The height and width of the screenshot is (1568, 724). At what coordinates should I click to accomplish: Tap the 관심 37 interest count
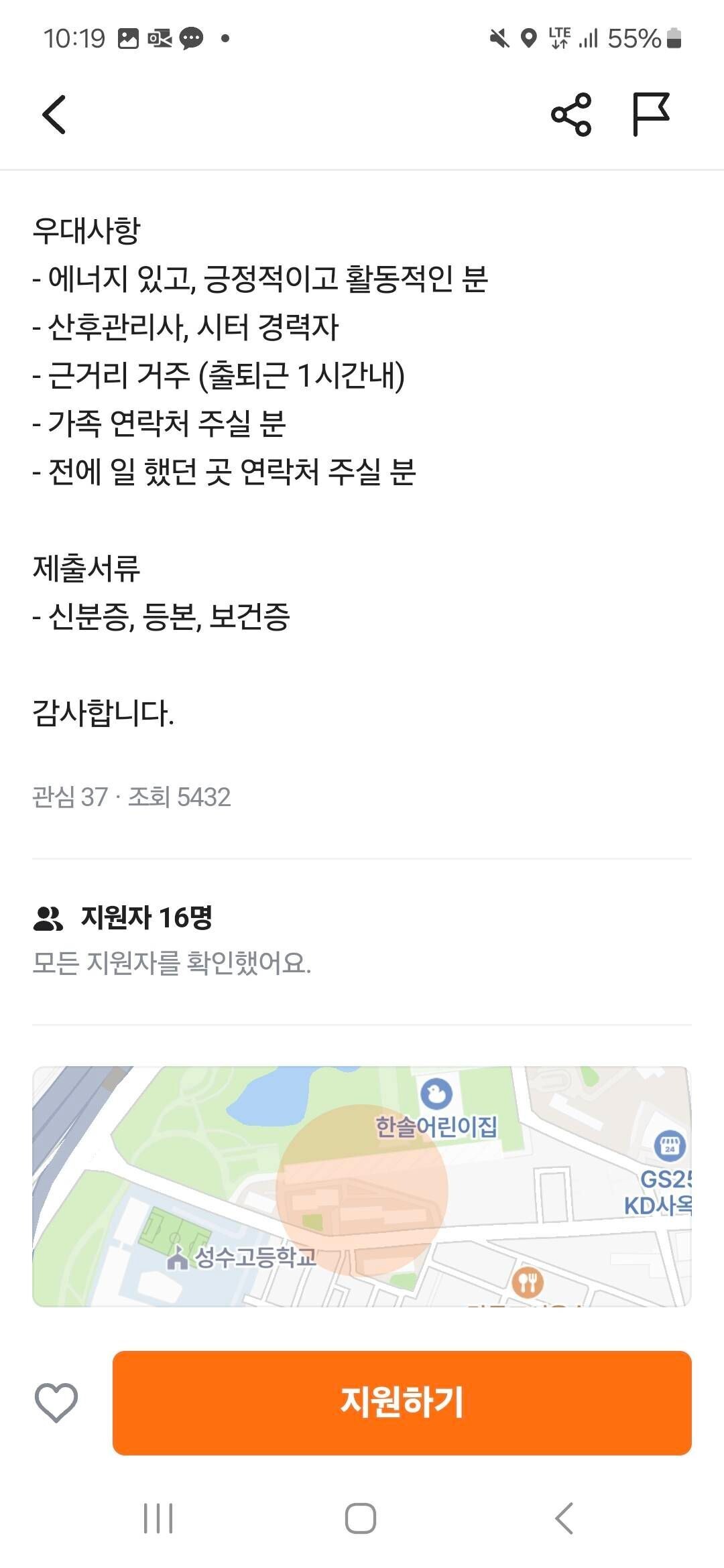pyautogui.click(x=70, y=797)
